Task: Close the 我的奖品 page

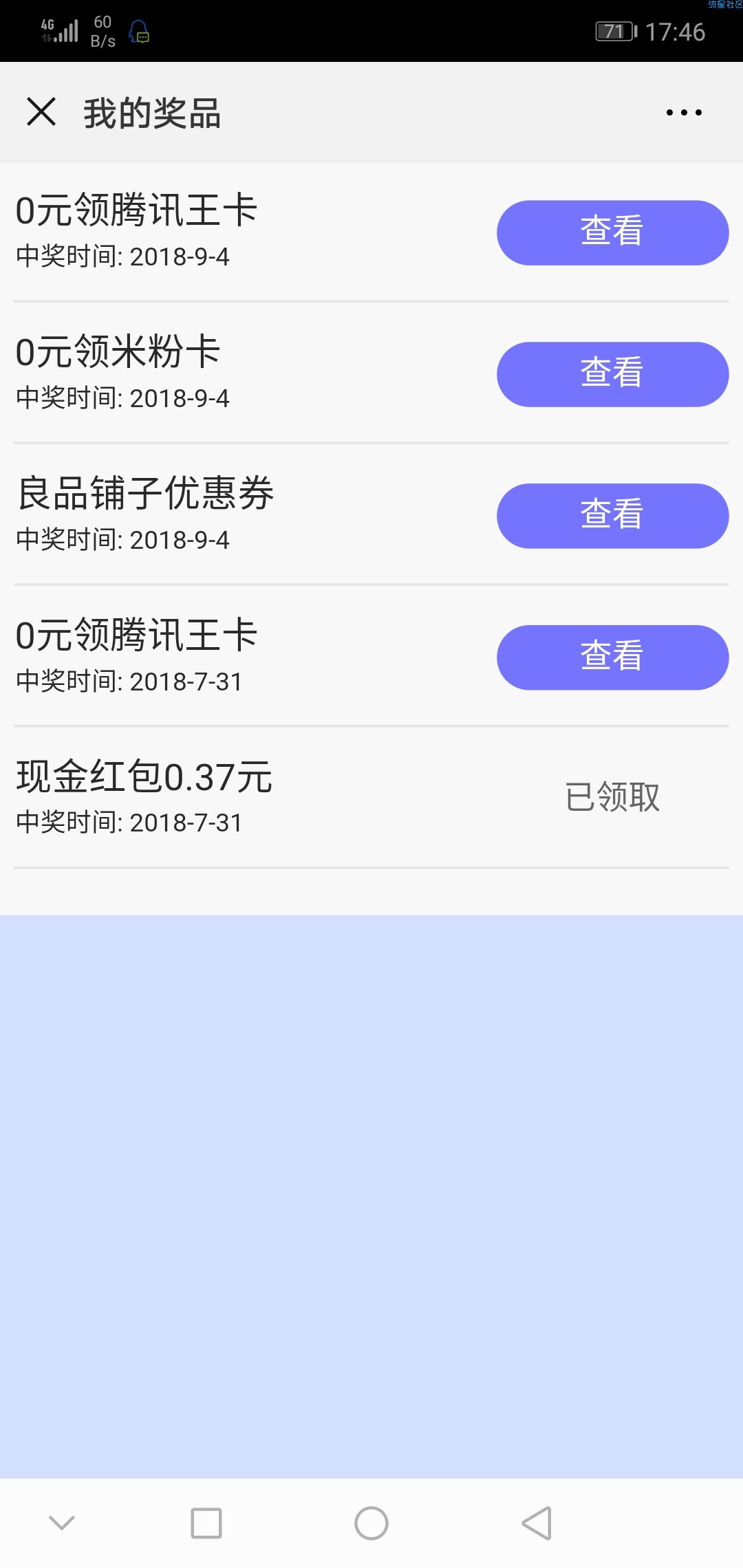Action: tap(41, 111)
